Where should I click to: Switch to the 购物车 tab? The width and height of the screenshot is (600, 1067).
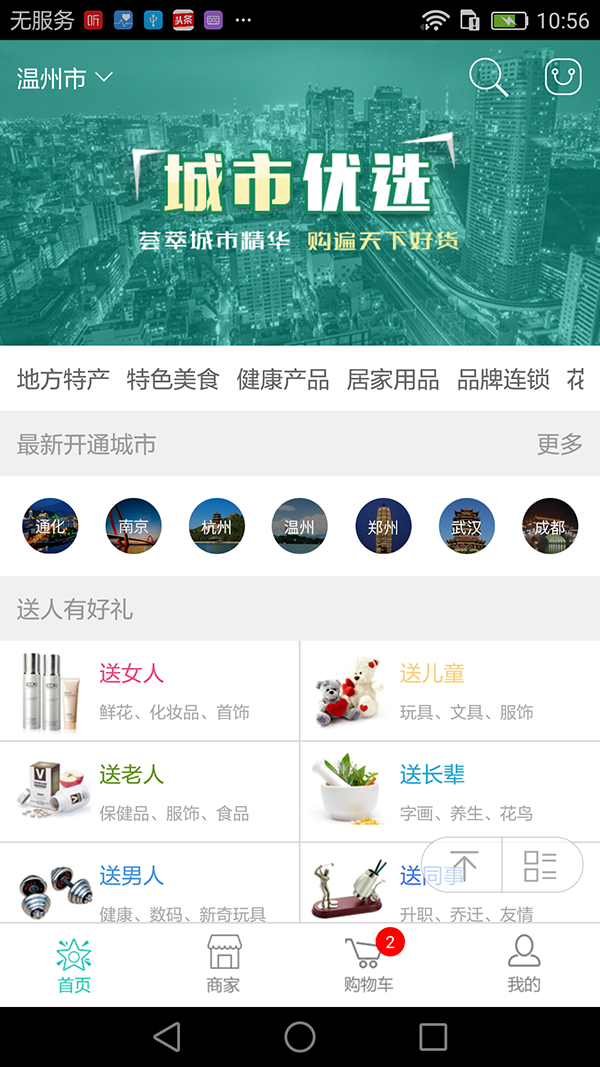[369, 964]
